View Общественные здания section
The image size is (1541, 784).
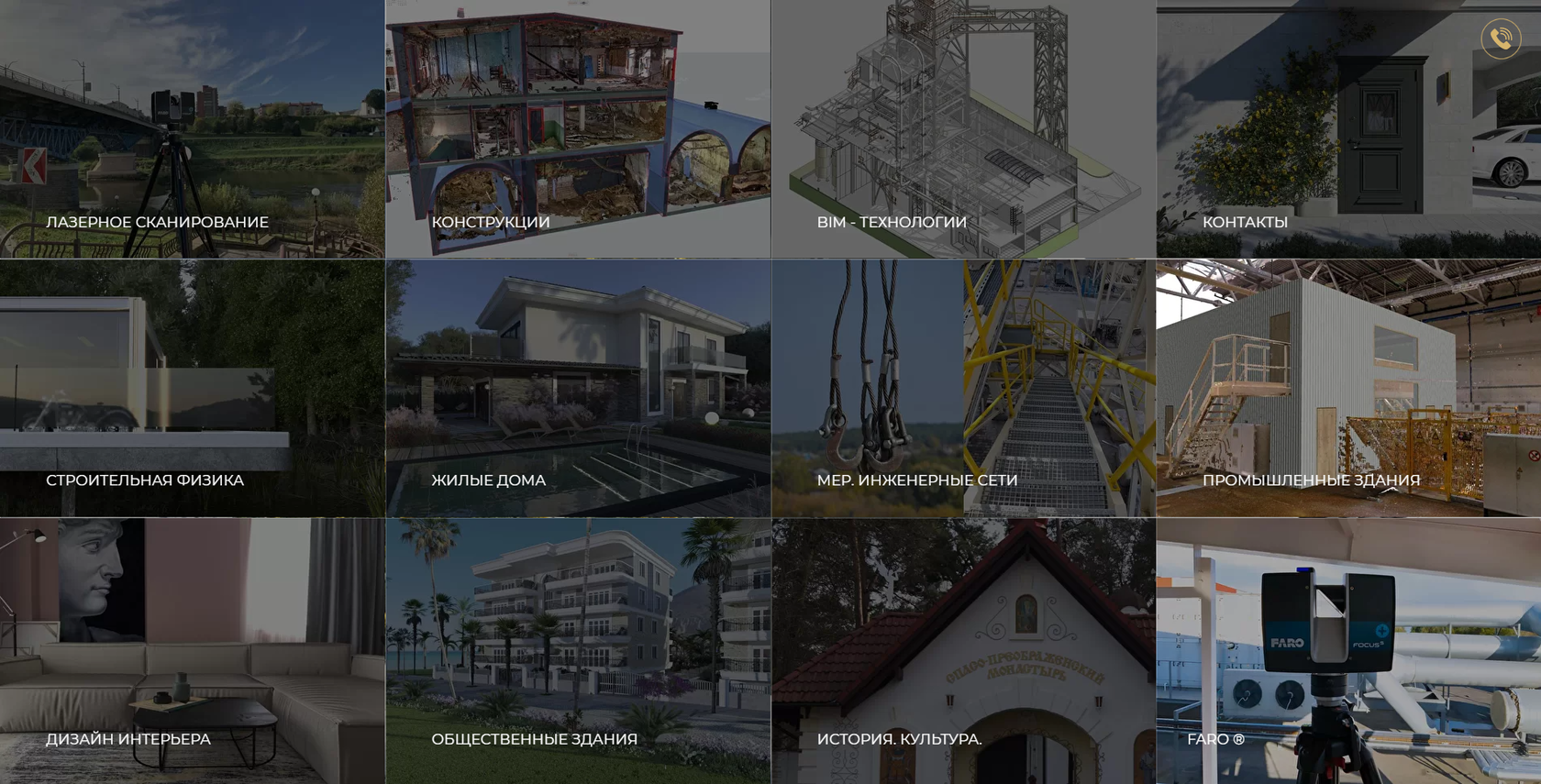tap(578, 651)
